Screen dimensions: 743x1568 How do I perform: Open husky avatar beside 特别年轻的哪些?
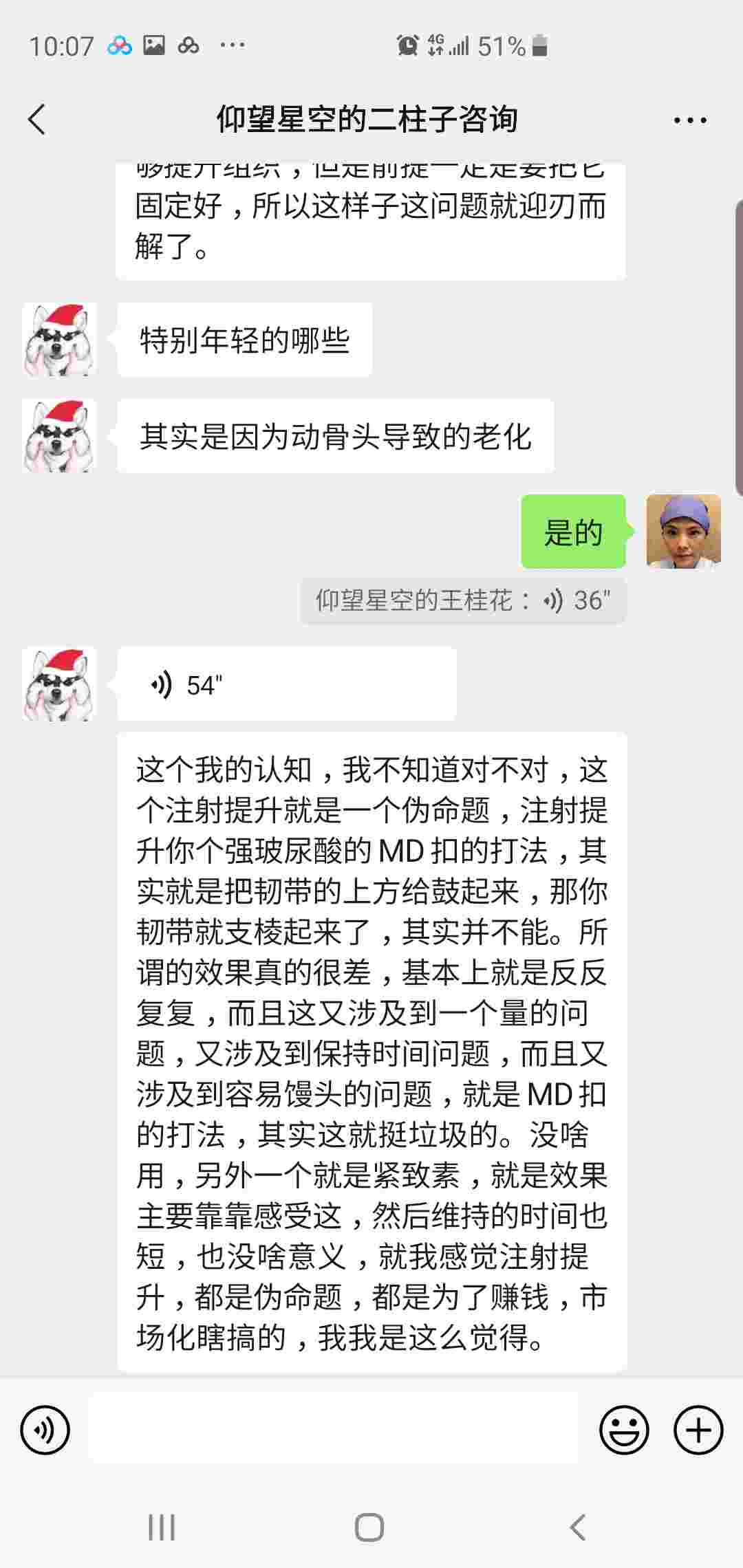(x=59, y=340)
